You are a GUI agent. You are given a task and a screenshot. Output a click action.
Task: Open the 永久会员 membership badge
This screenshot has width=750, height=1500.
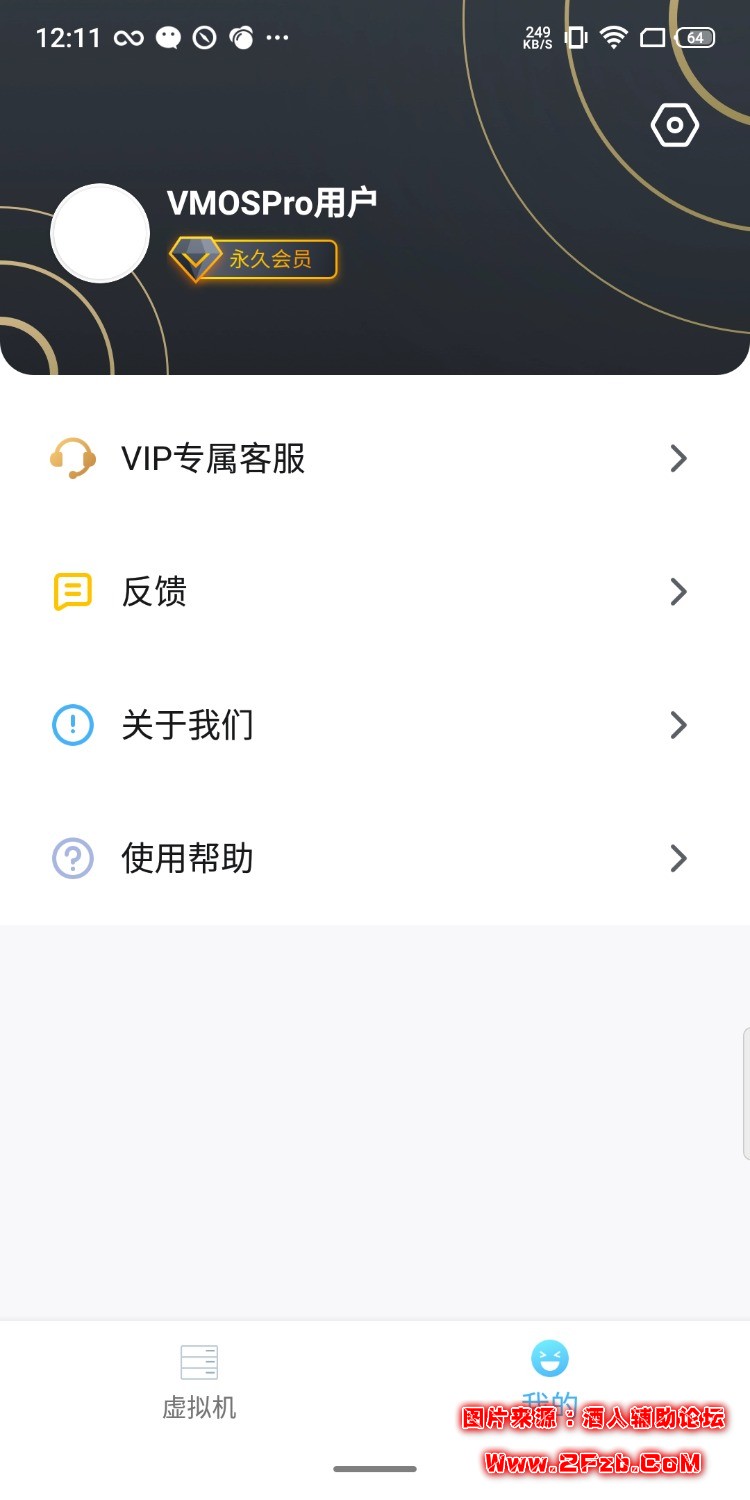click(254, 259)
